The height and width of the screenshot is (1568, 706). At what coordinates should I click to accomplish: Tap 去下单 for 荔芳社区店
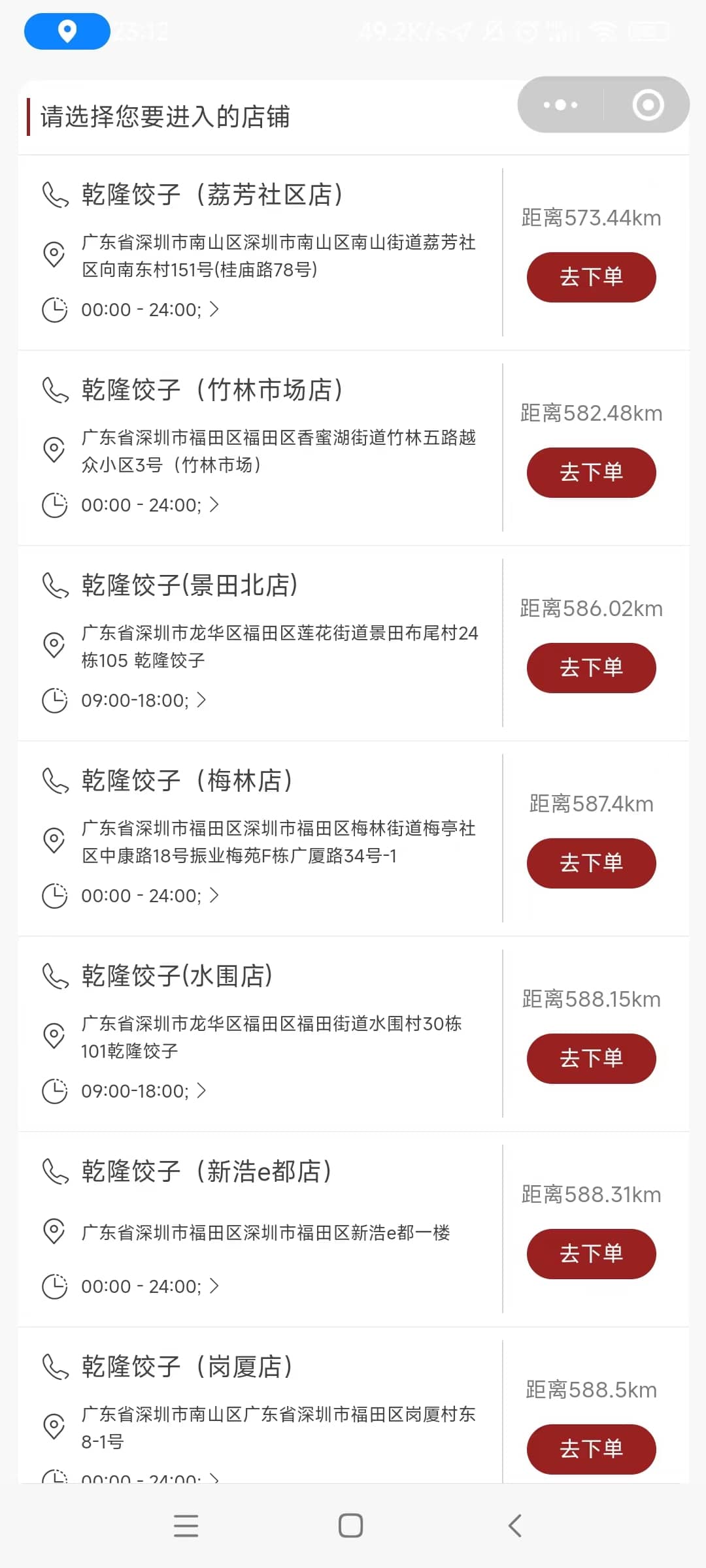(591, 277)
